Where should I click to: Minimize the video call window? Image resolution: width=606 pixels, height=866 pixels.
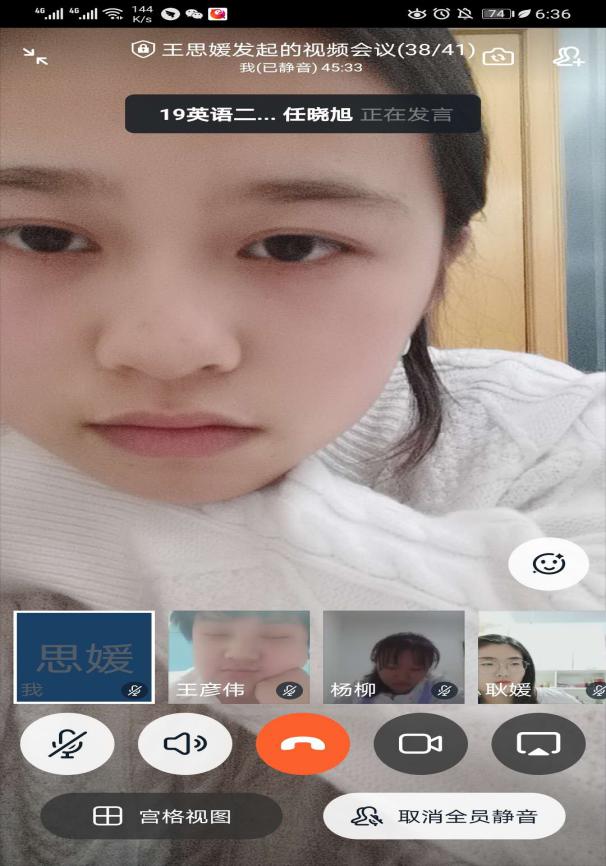(x=36, y=57)
